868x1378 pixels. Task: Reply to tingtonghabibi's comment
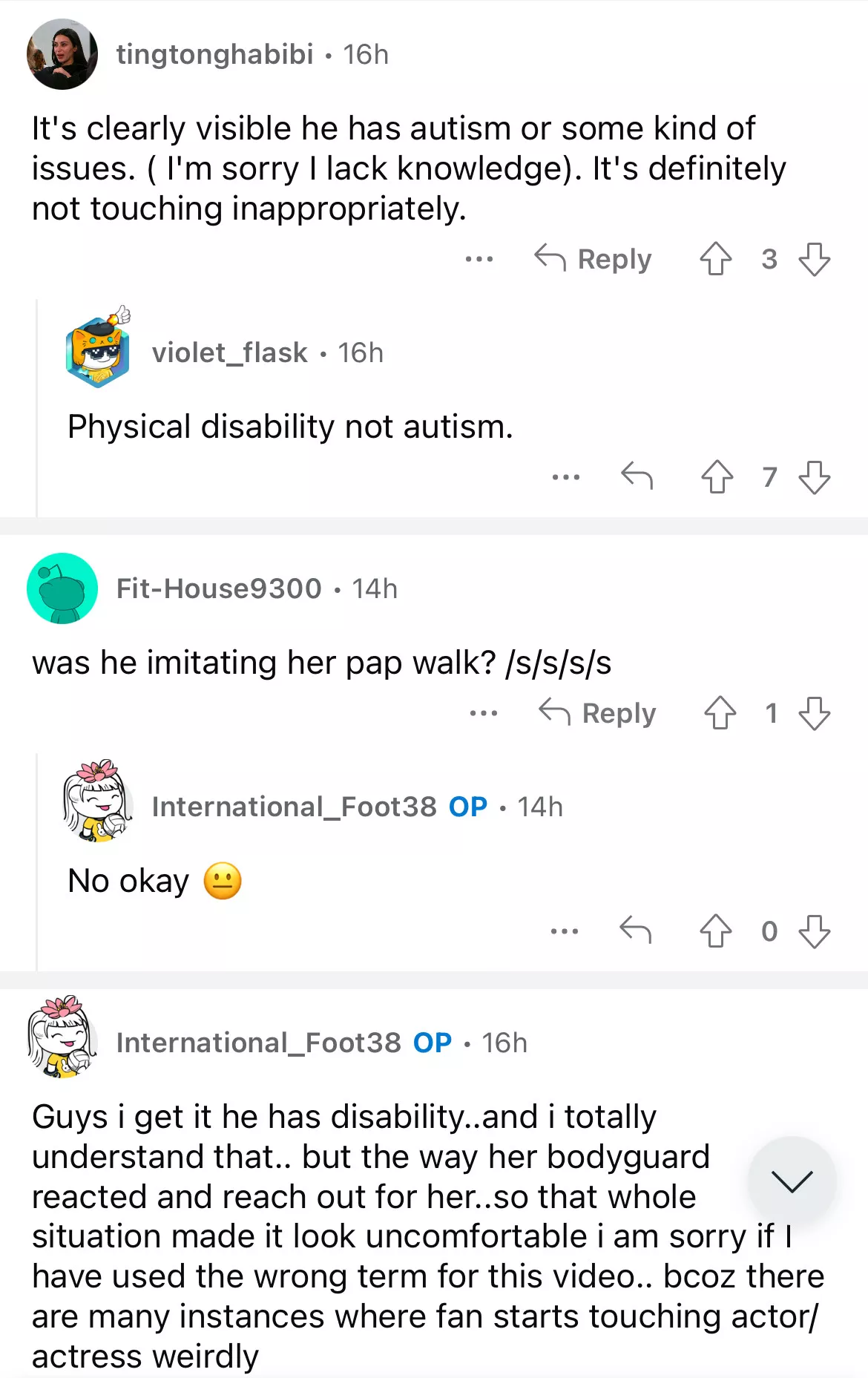[x=594, y=259]
